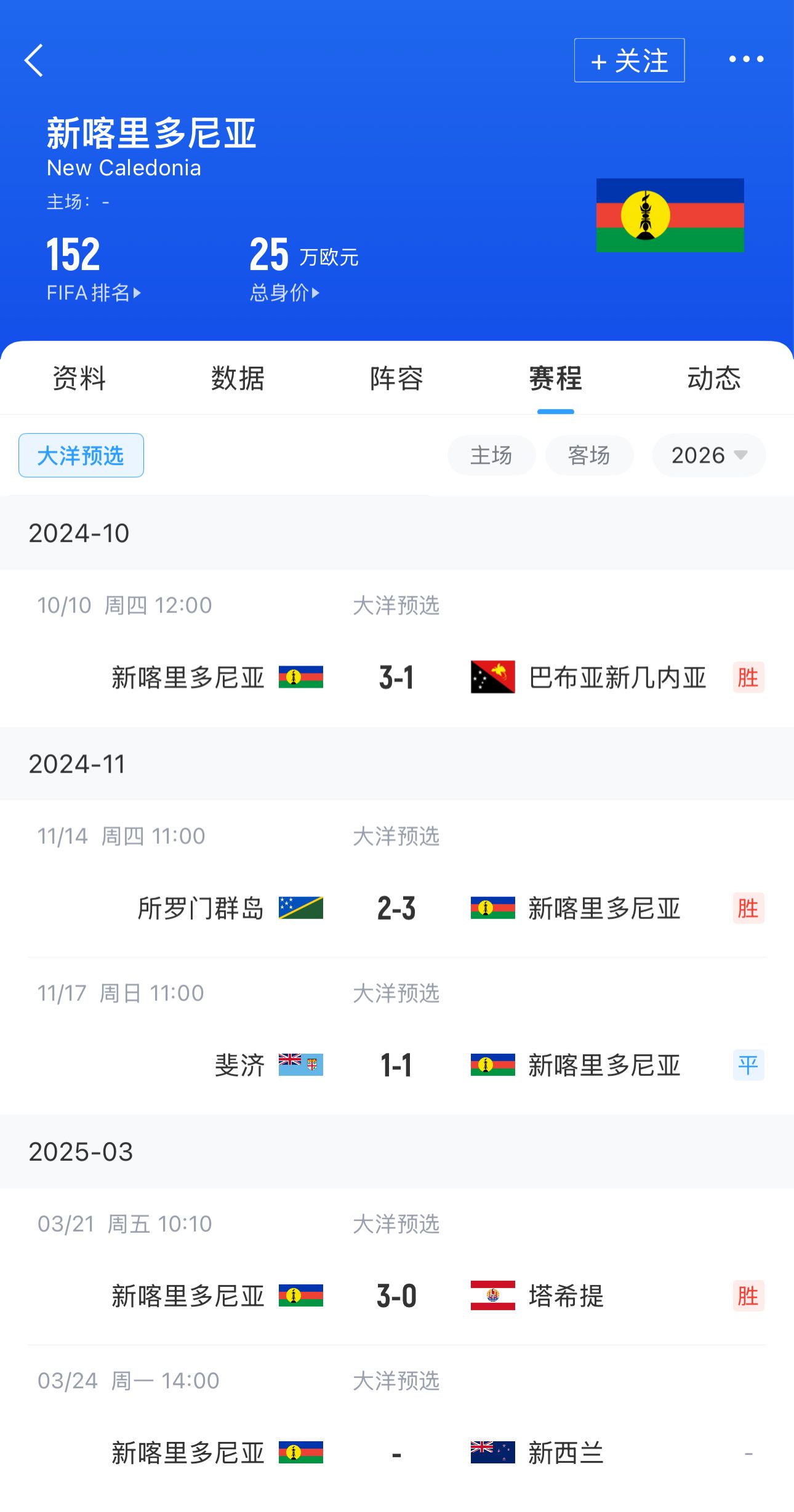The height and width of the screenshot is (1512, 794).
Task: Expand the 2026 season dropdown
Action: click(708, 456)
